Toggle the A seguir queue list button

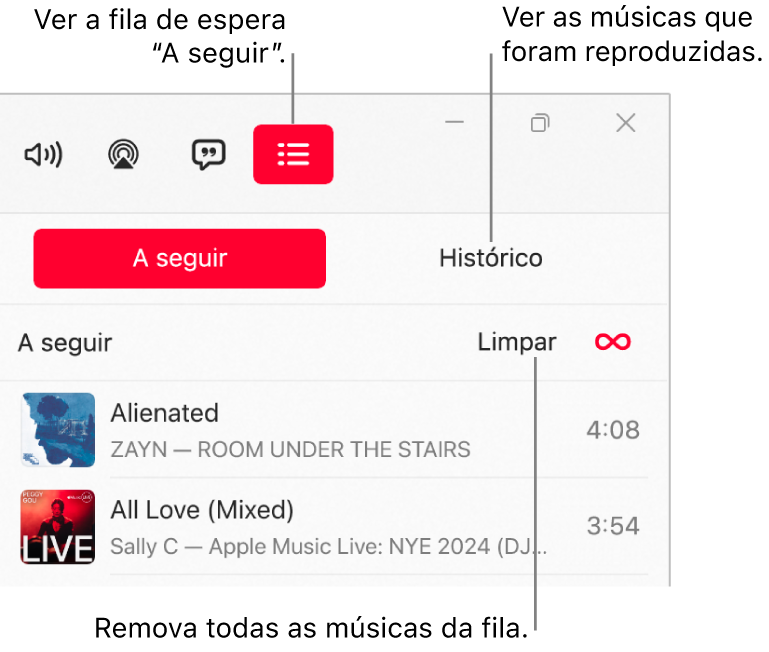[293, 154]
